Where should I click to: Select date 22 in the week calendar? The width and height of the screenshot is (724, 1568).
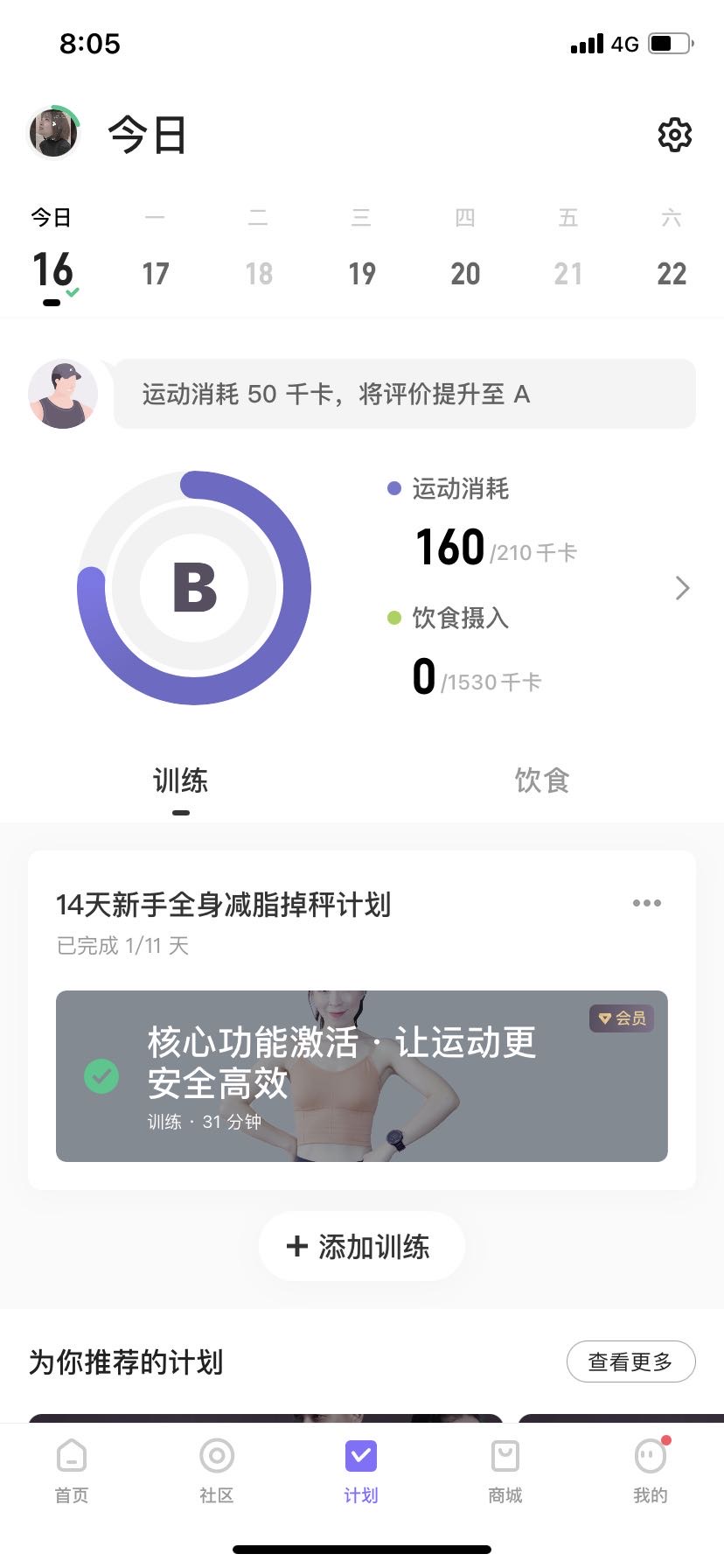[x=671, y=273]
